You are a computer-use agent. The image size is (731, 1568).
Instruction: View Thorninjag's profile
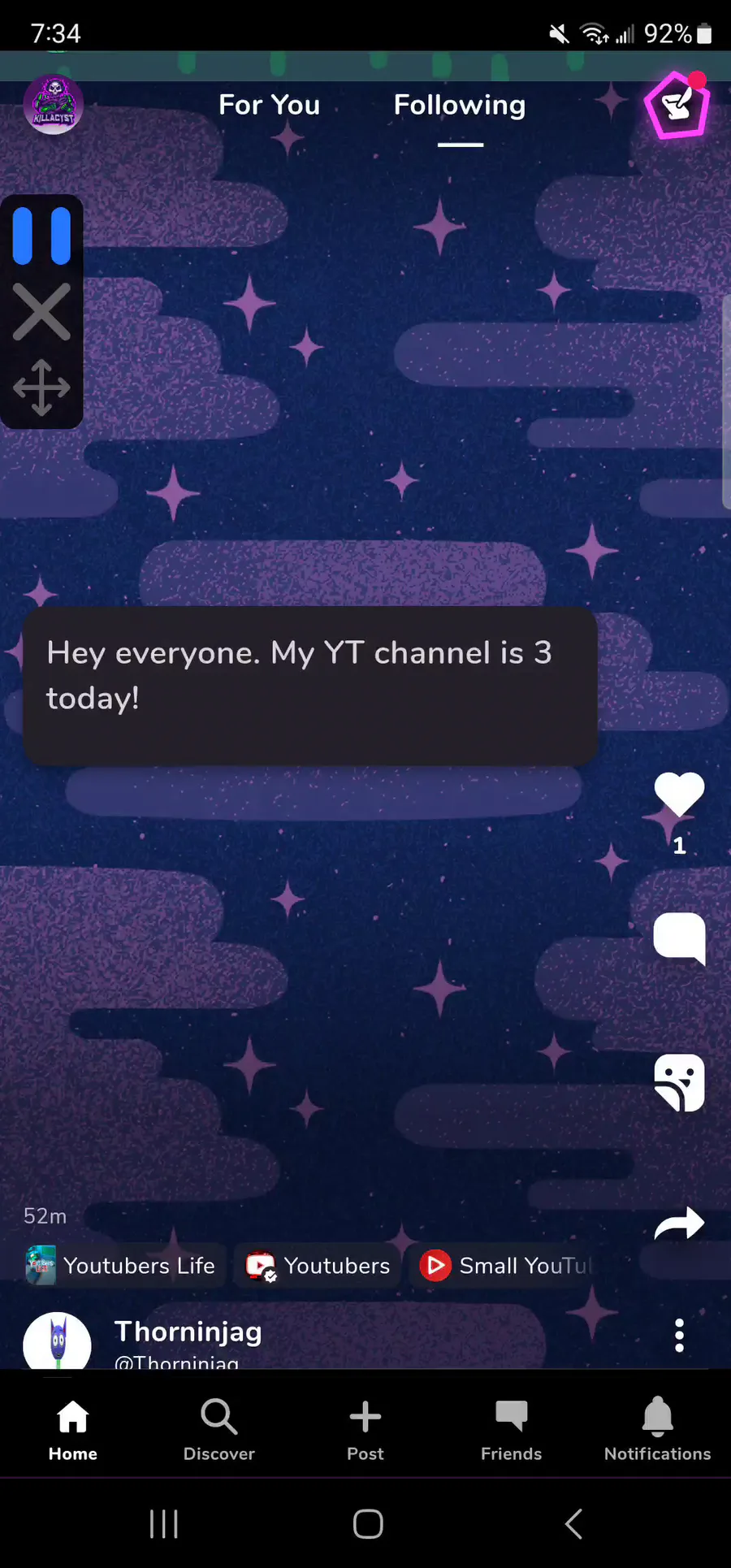[x=188, y=1332]
